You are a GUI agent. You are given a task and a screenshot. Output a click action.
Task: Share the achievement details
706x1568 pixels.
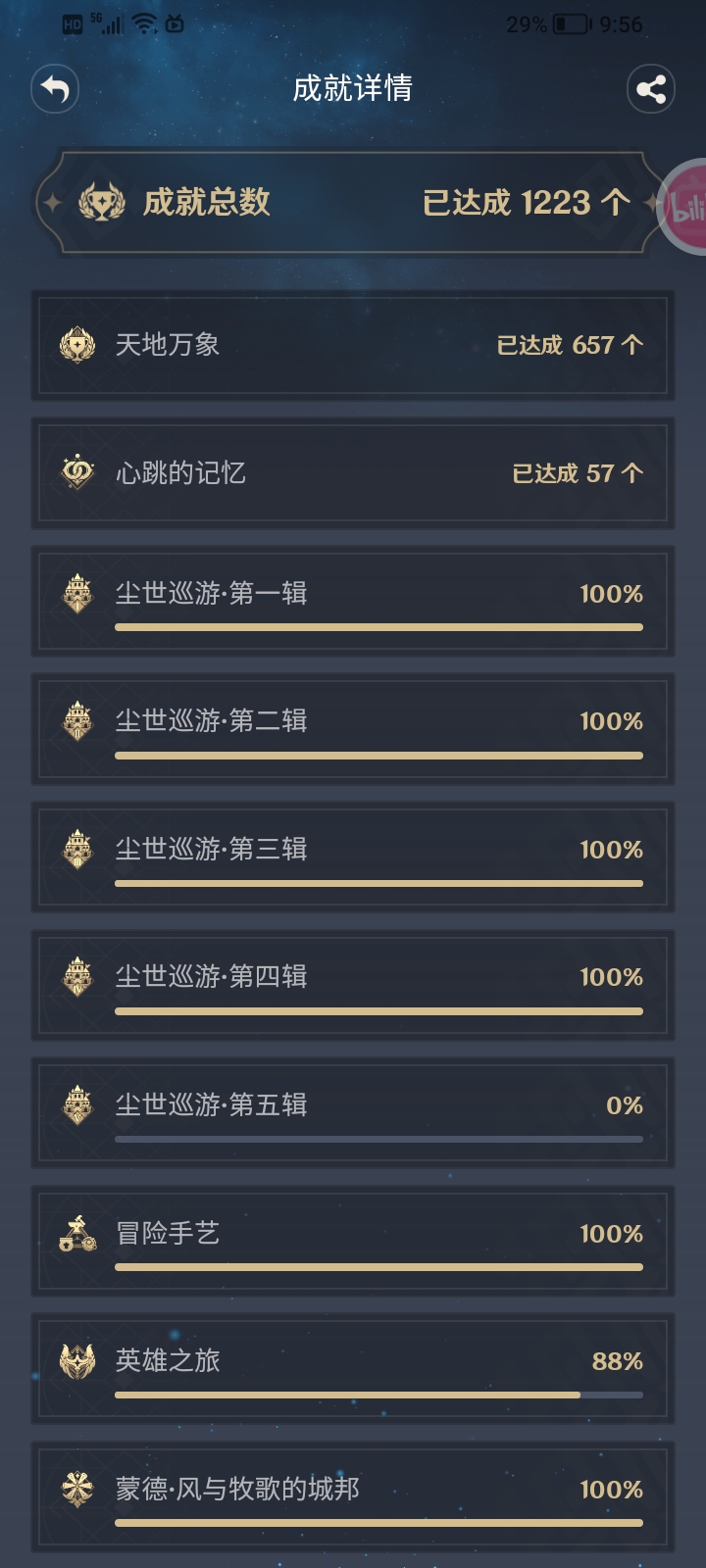(x=650, y=89)
